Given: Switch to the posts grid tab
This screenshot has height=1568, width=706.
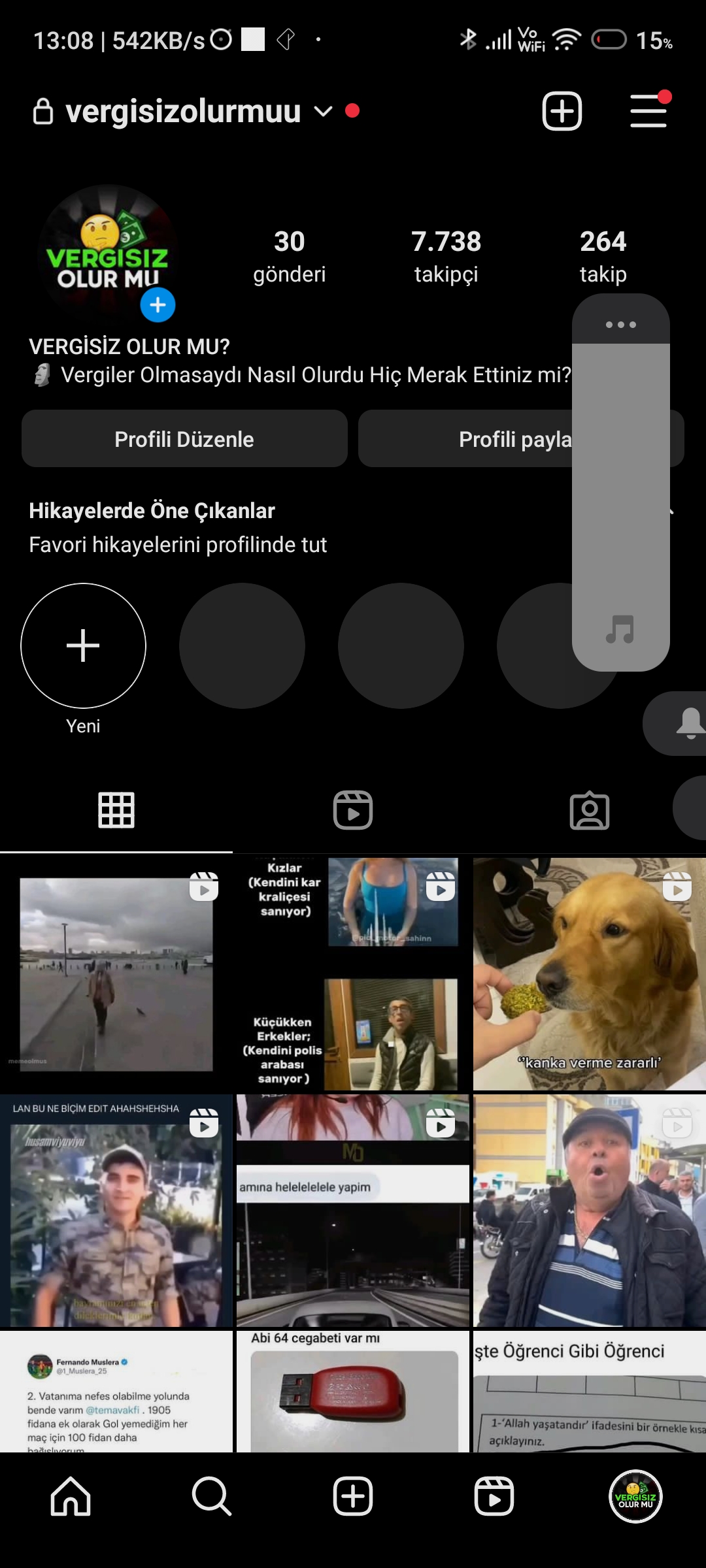Looking at the screenshot, I should [x=116, y=810].
